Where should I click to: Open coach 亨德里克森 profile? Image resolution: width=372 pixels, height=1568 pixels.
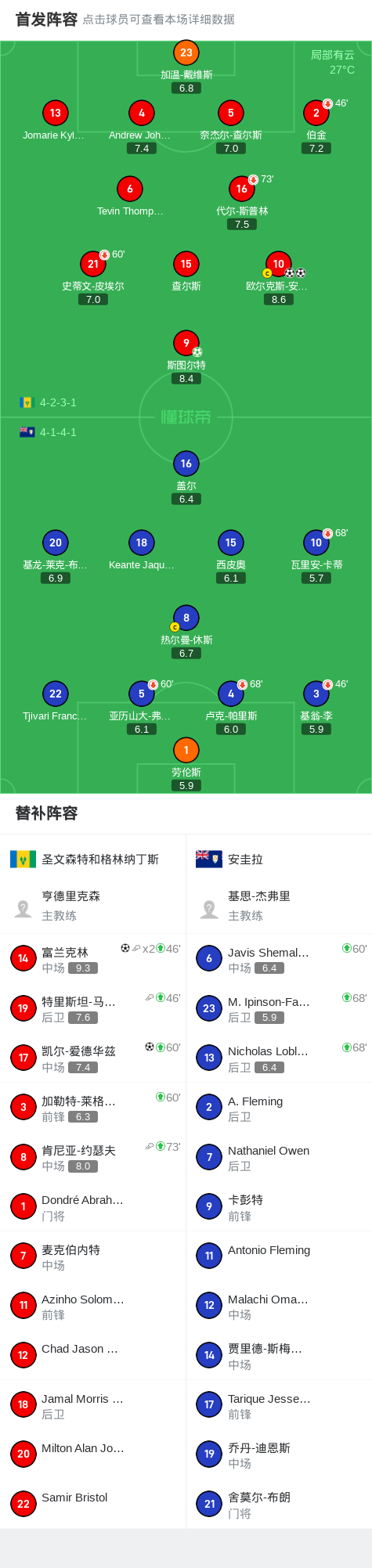click(93, 906)
